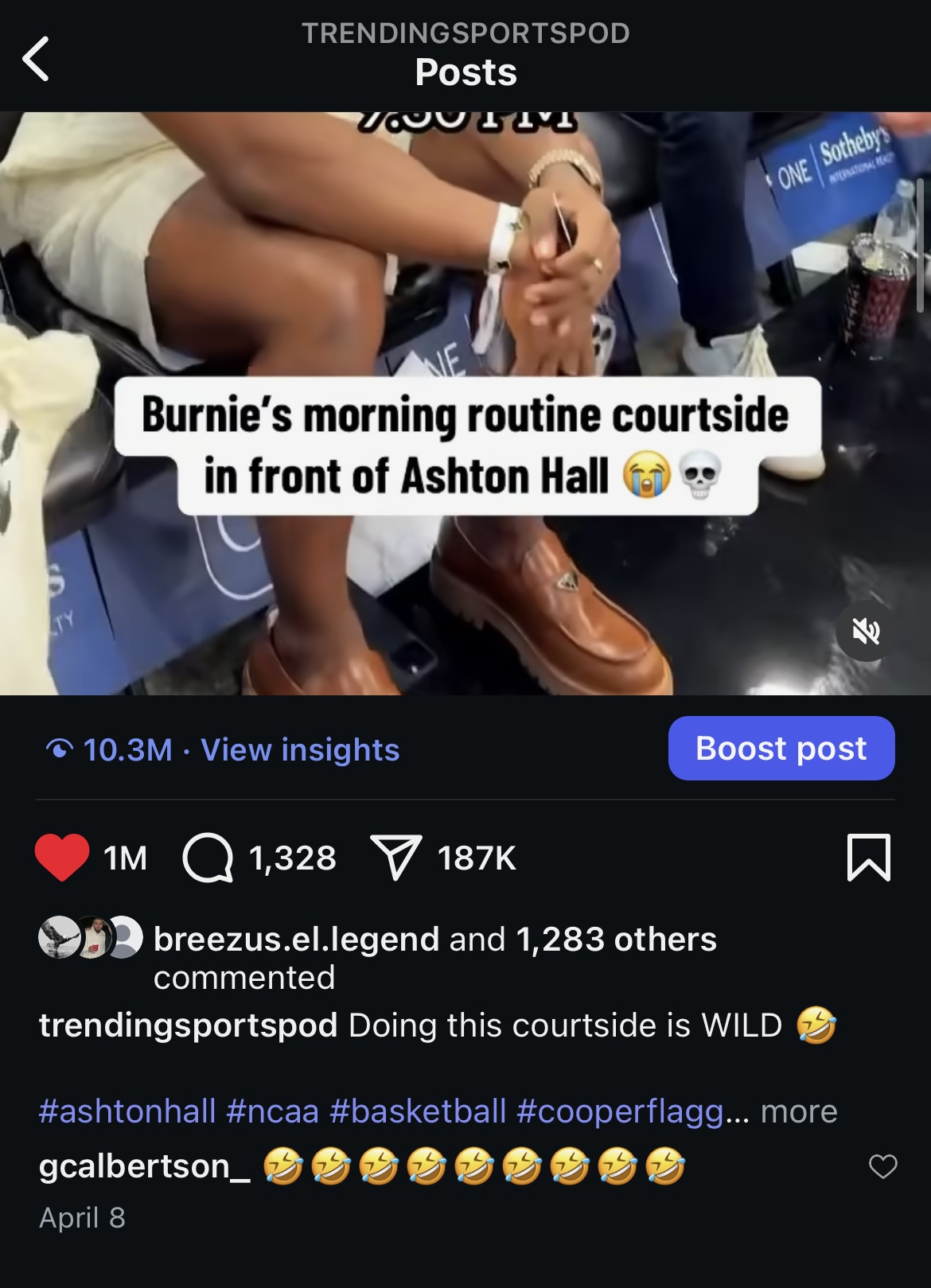Viewport: 931px width, 1288px height.
Task: Open the #ncaa hashtag
Action: [272, 1111]
